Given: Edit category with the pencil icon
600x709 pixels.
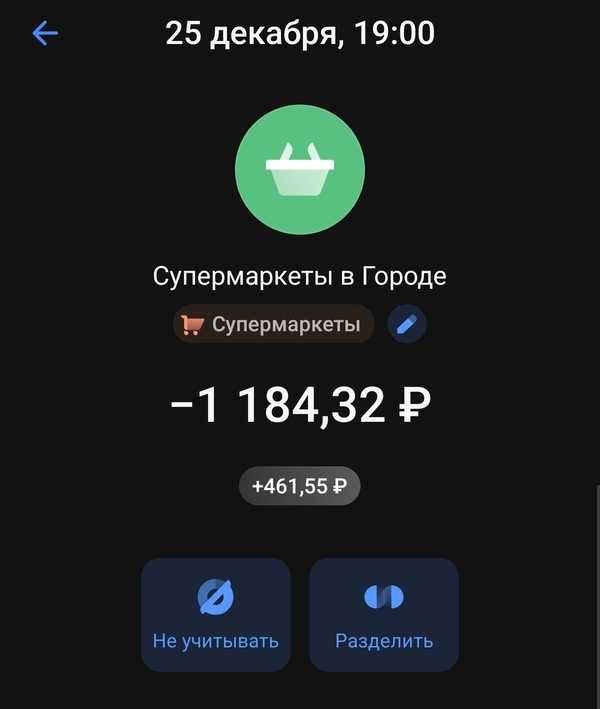Looking at the screenshot, I should [x=406, y=325].
